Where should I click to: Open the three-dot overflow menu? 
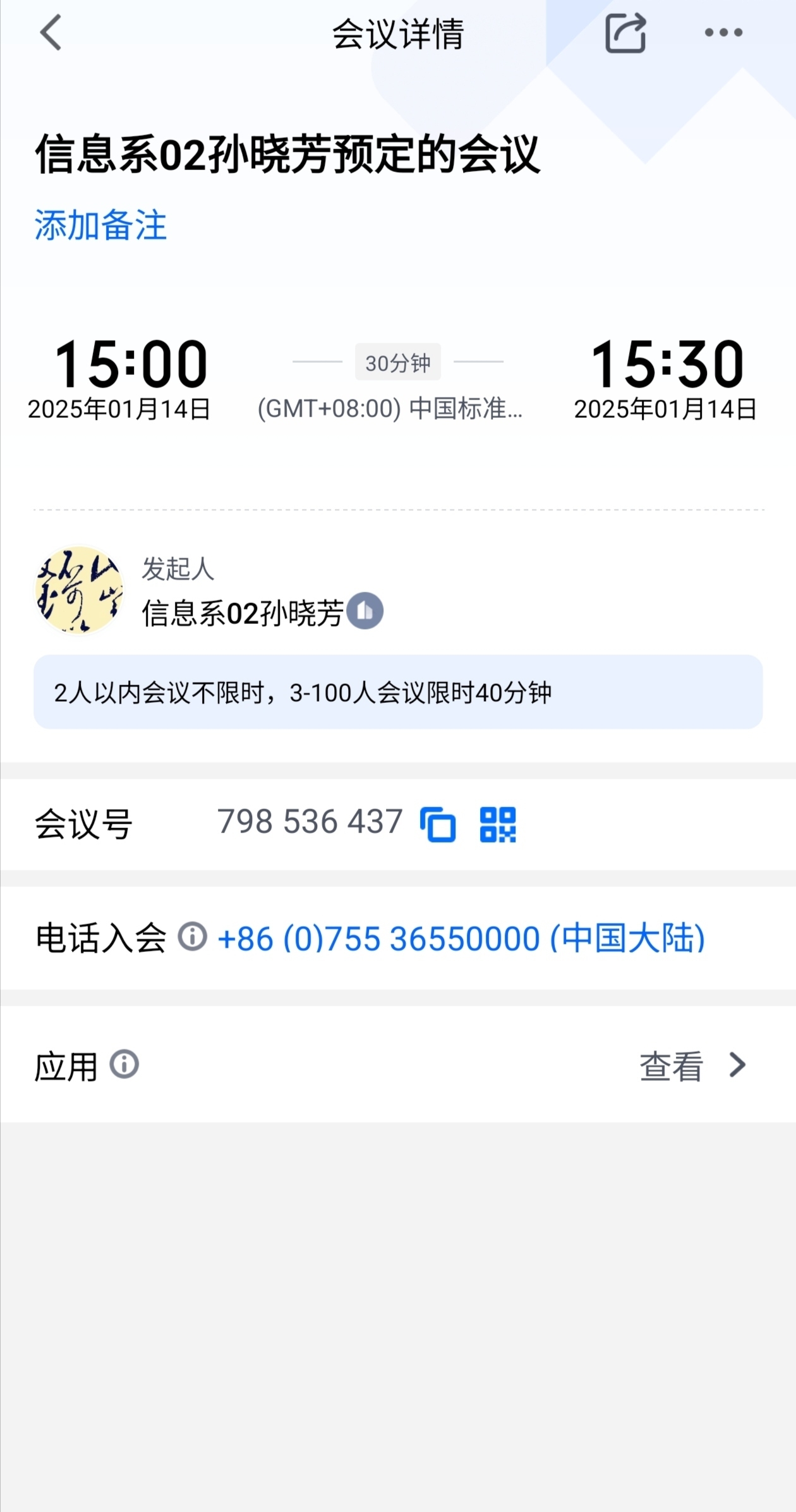tap(723, 33)
